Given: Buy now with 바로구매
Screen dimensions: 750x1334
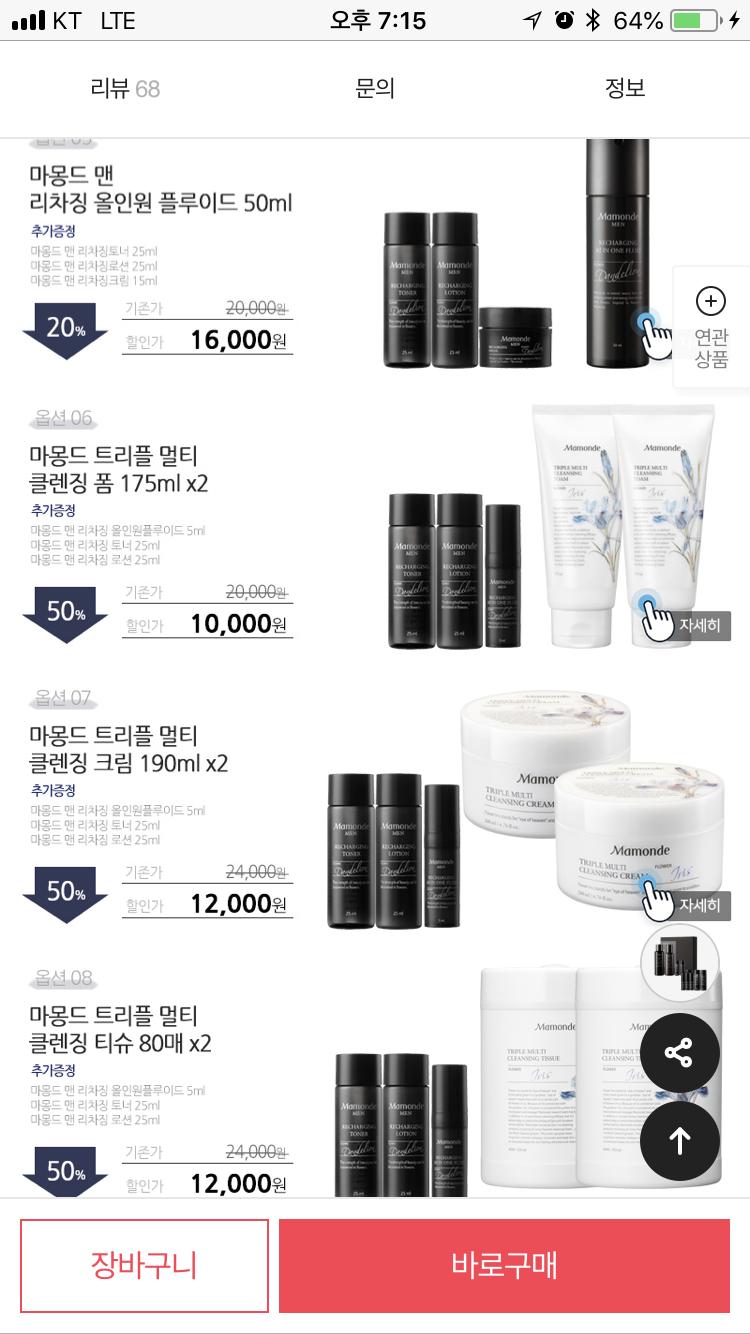Looking at the screenshot, I should pos(504,1265).
